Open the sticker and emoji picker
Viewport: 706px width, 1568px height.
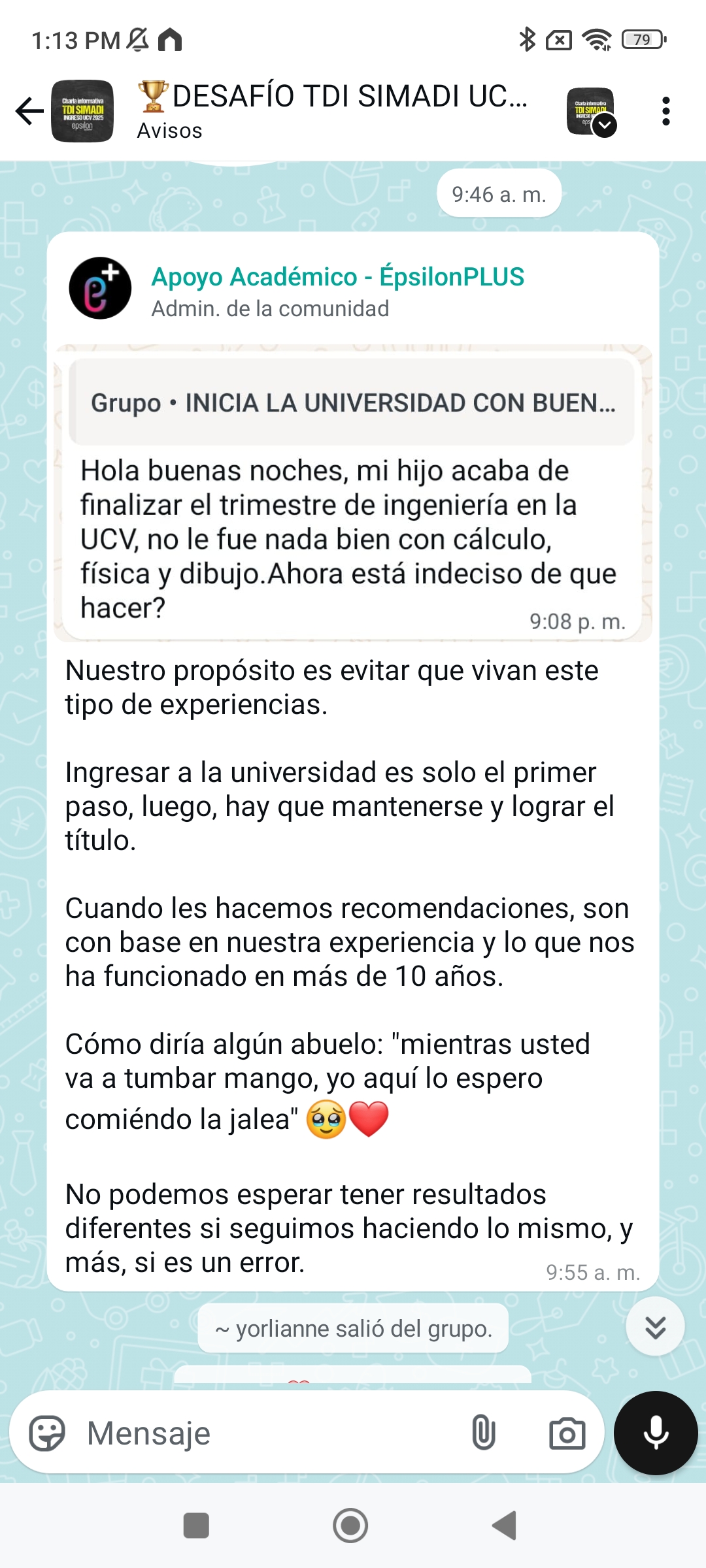(x=51, y=1433)
